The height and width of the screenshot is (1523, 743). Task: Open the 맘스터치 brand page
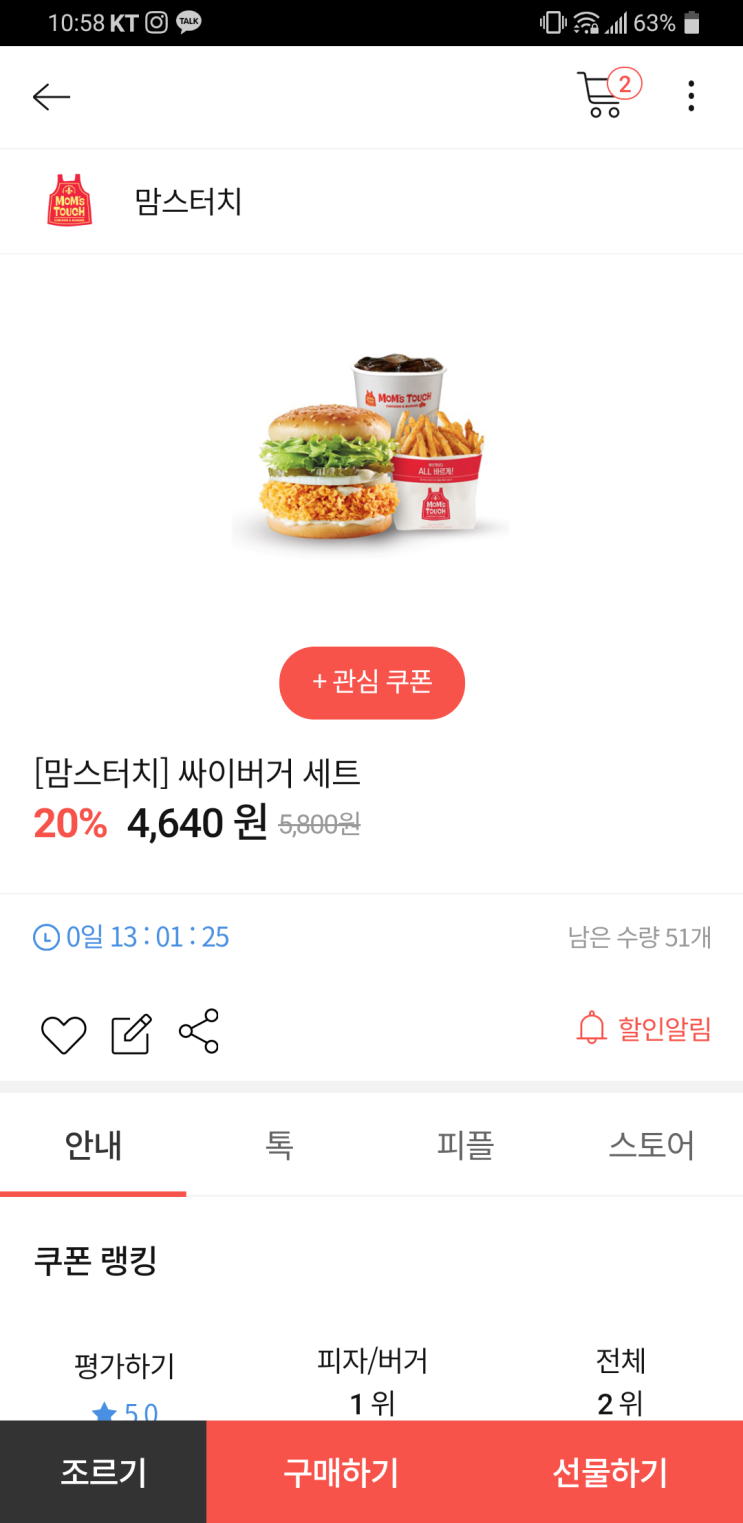click(x=188, y=202)
